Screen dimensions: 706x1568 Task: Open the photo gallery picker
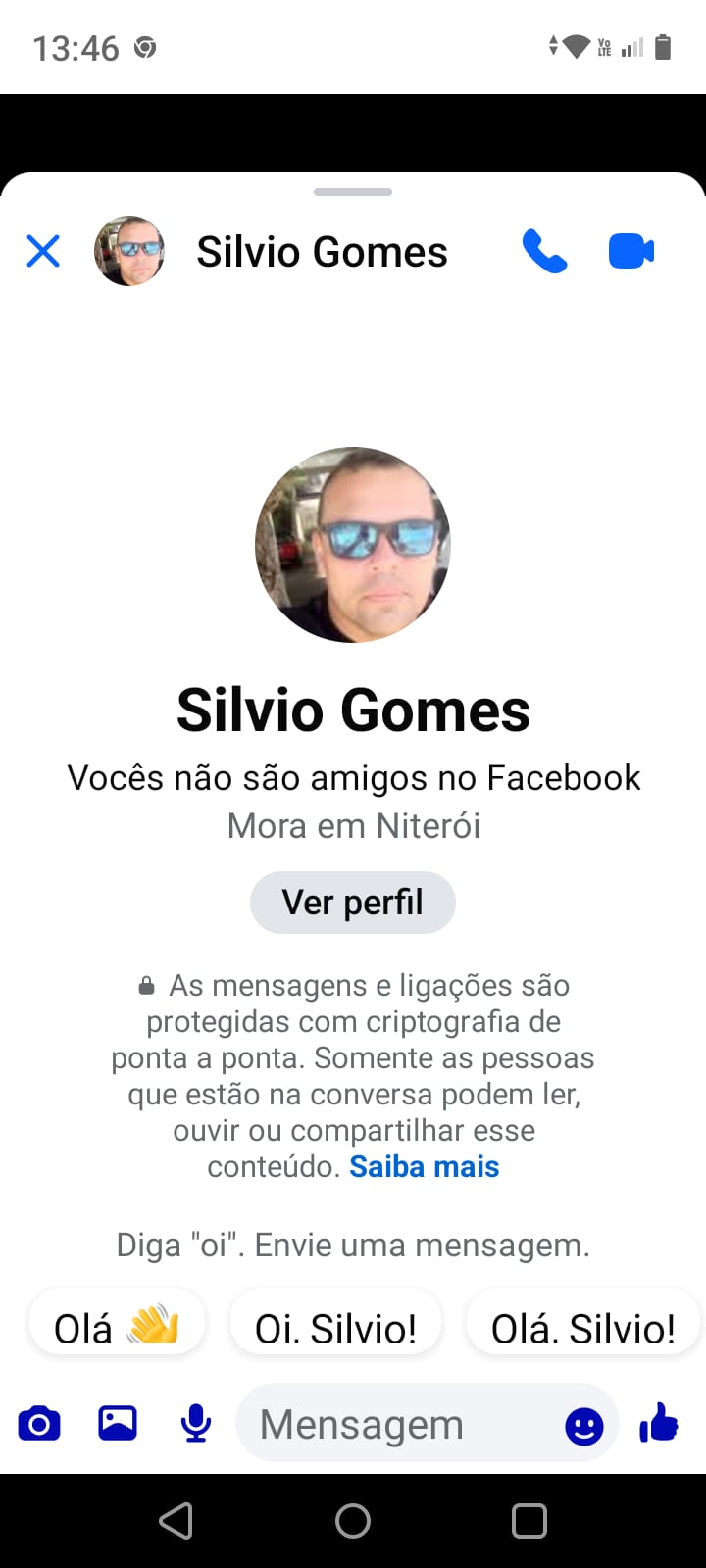click(118, 1423)
